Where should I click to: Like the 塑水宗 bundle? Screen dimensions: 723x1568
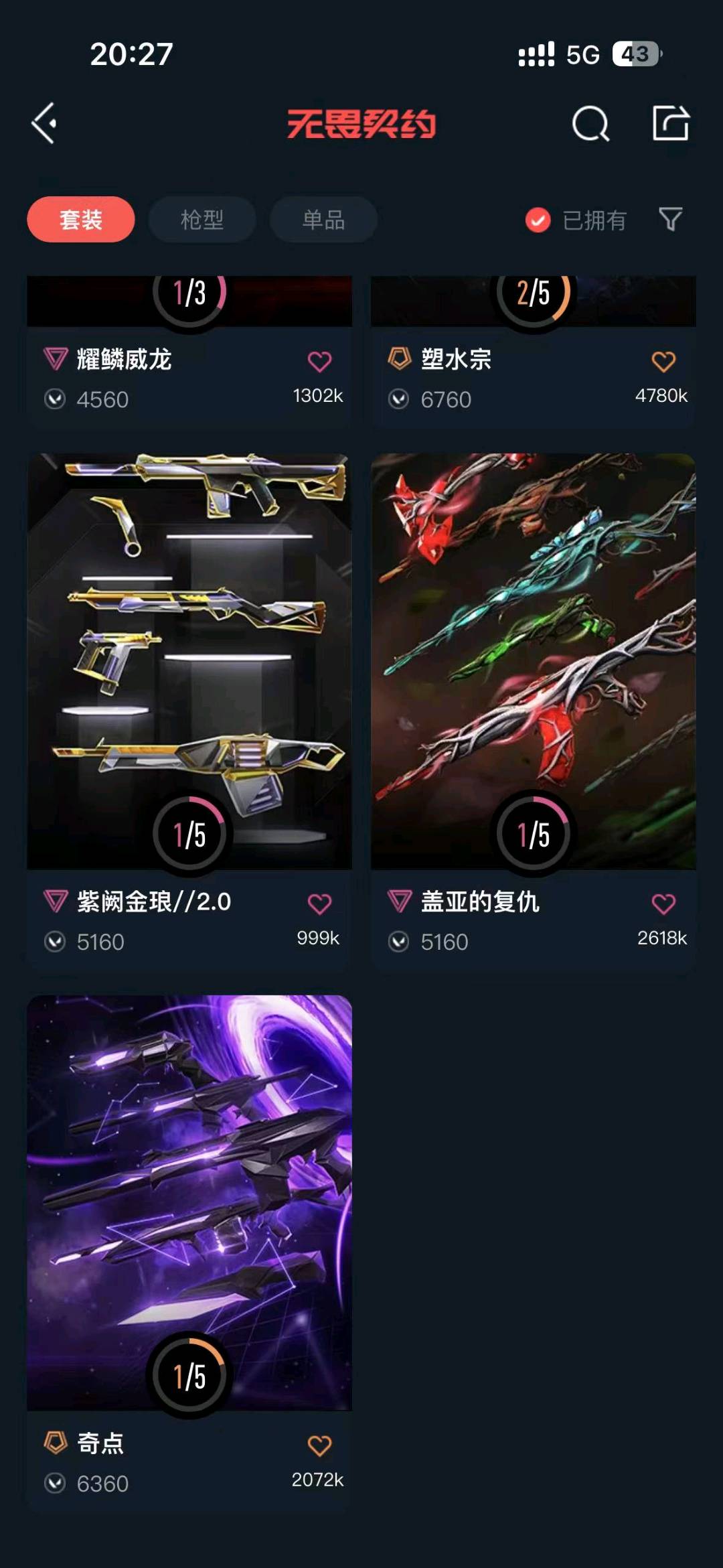(663, 362)
